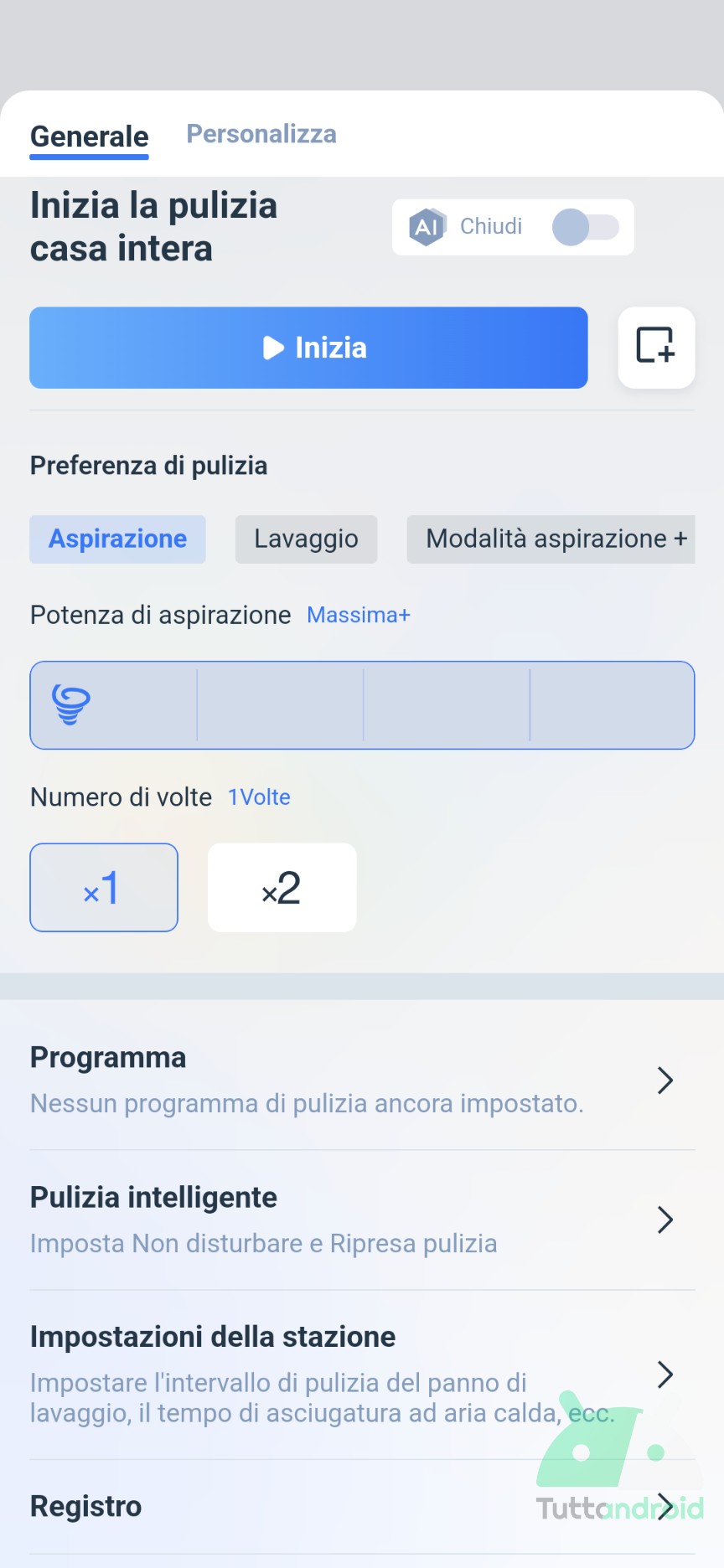Select the Generale tab
The width and height of the screenshot is (724, 1568).
pos(90,136)
